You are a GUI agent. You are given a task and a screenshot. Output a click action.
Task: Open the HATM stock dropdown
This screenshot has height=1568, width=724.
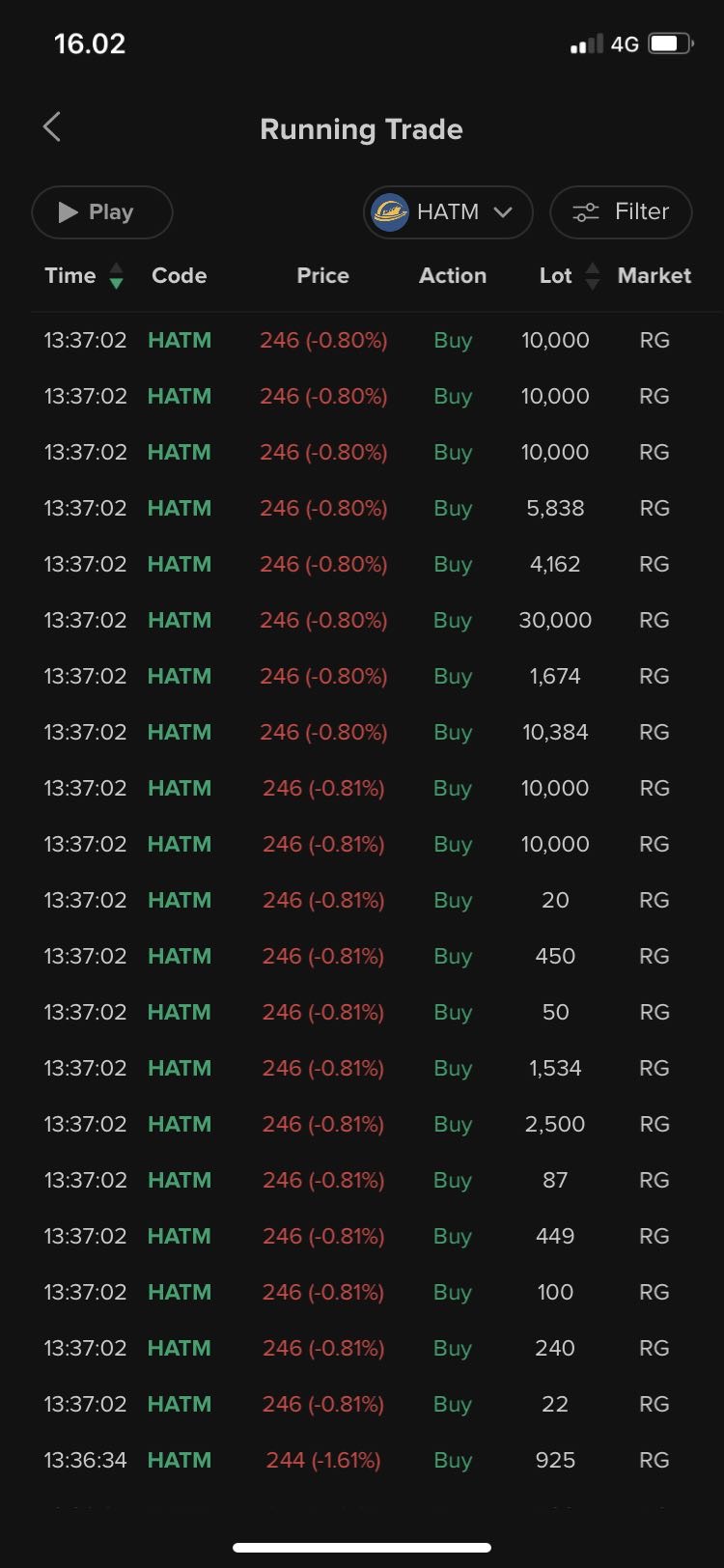coord(448,212)
